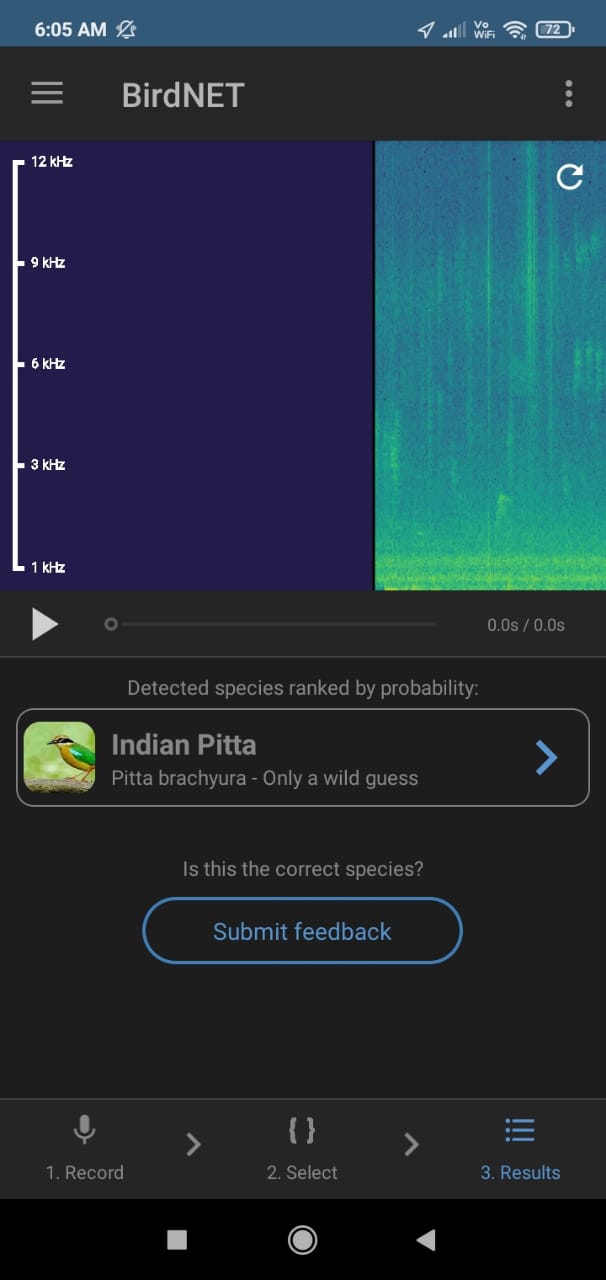Go to the system home screen
This screenshot has height=1280, width=606.
pyautogui.click(x=302, y=1240)
